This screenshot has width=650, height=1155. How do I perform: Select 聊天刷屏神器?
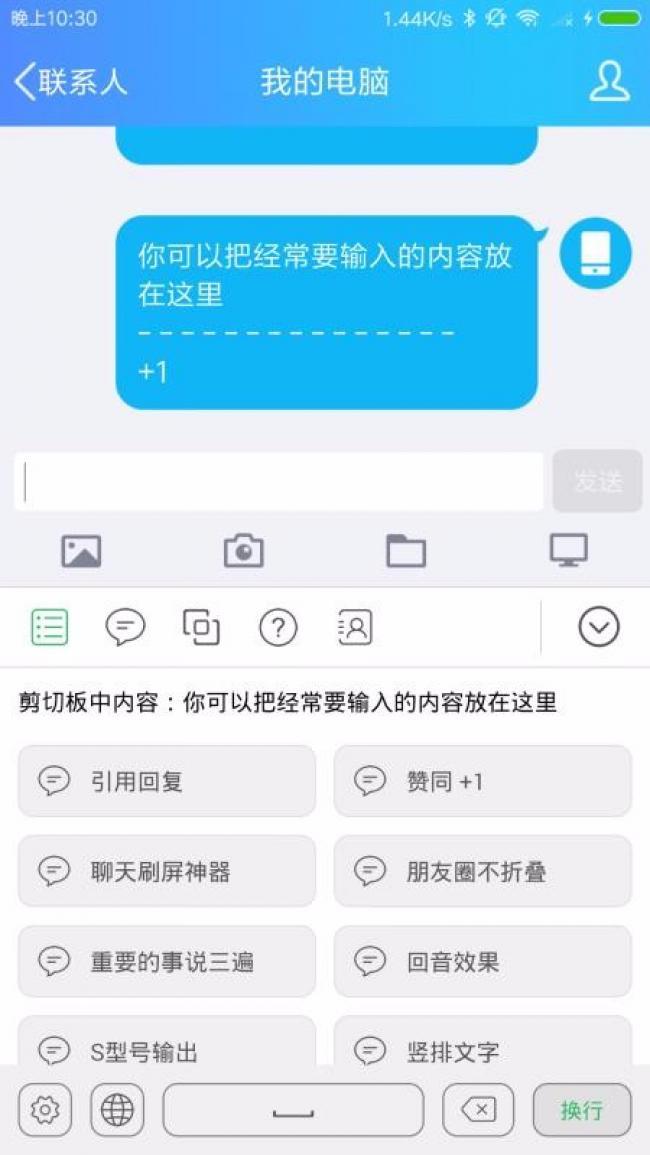pyautogui.click(x=167, y=871)
